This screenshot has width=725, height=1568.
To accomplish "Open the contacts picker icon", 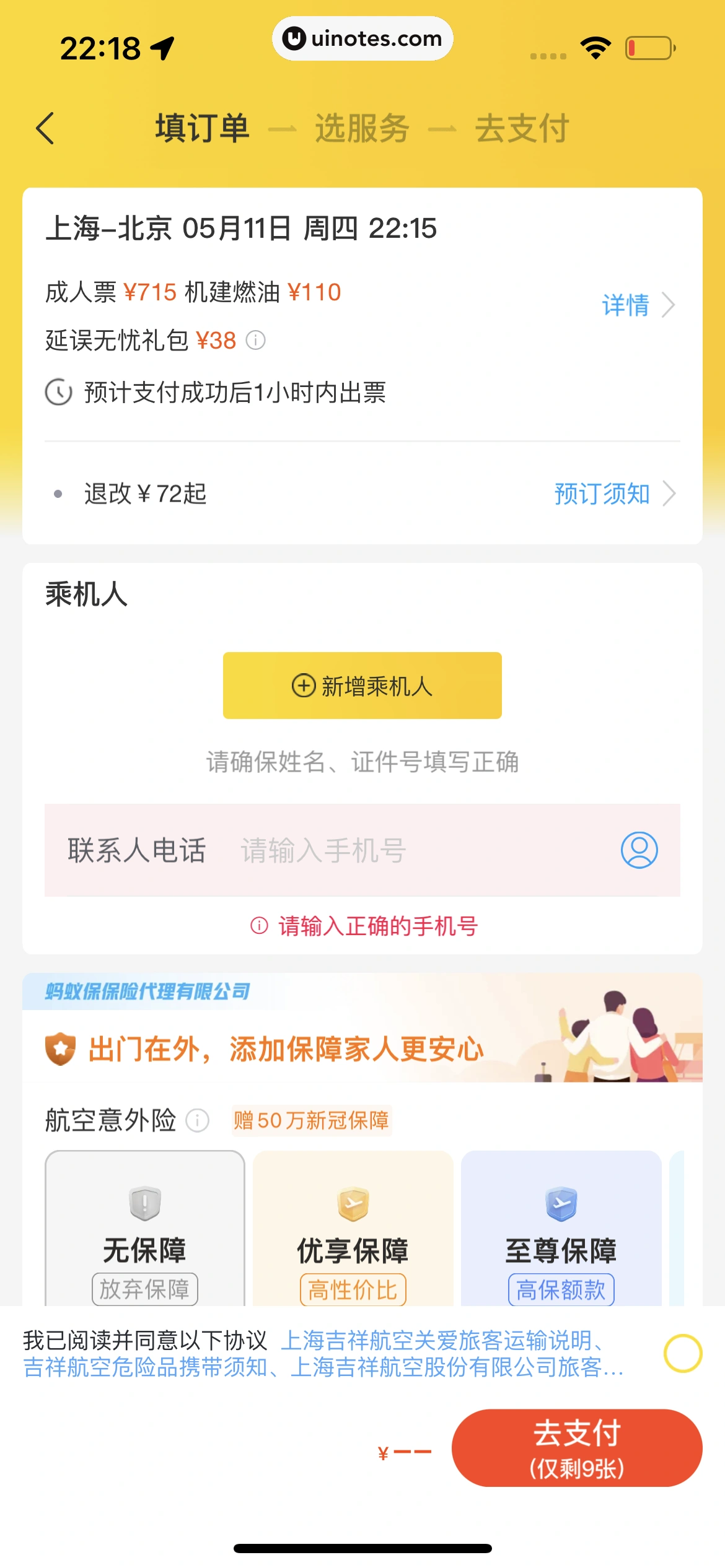I will tap(639, 850).
